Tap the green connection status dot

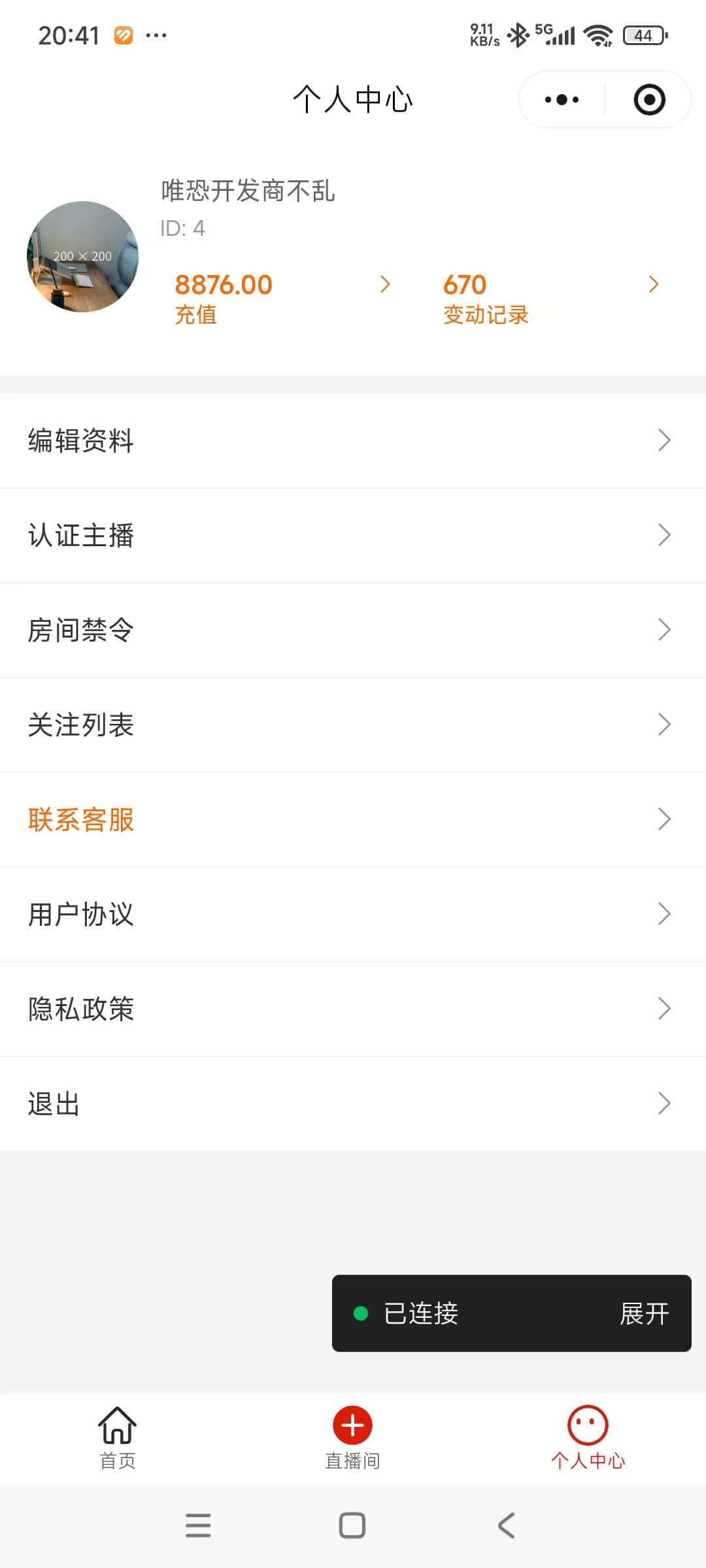pos(361,1313)
